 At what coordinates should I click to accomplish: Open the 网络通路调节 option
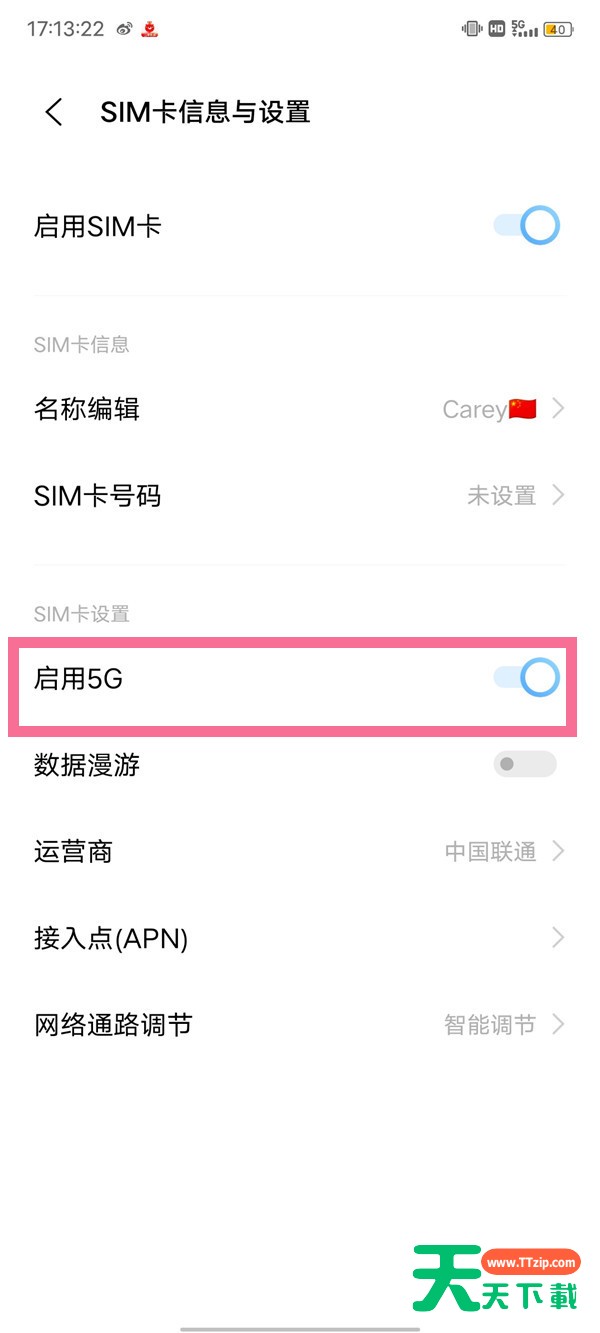tap(300, 1024)
